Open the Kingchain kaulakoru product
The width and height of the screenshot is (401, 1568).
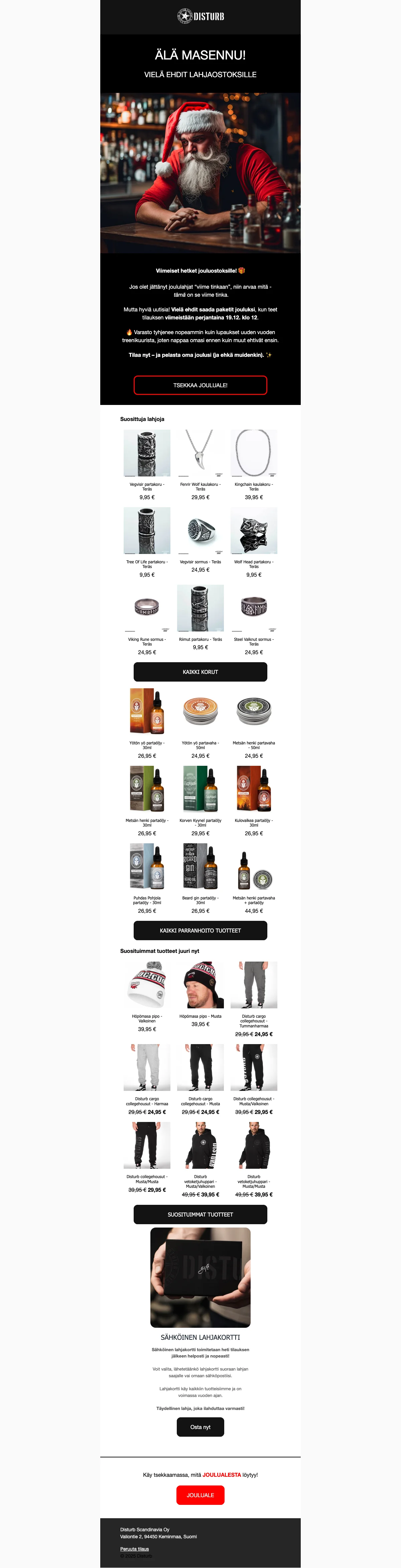point(254,453)
